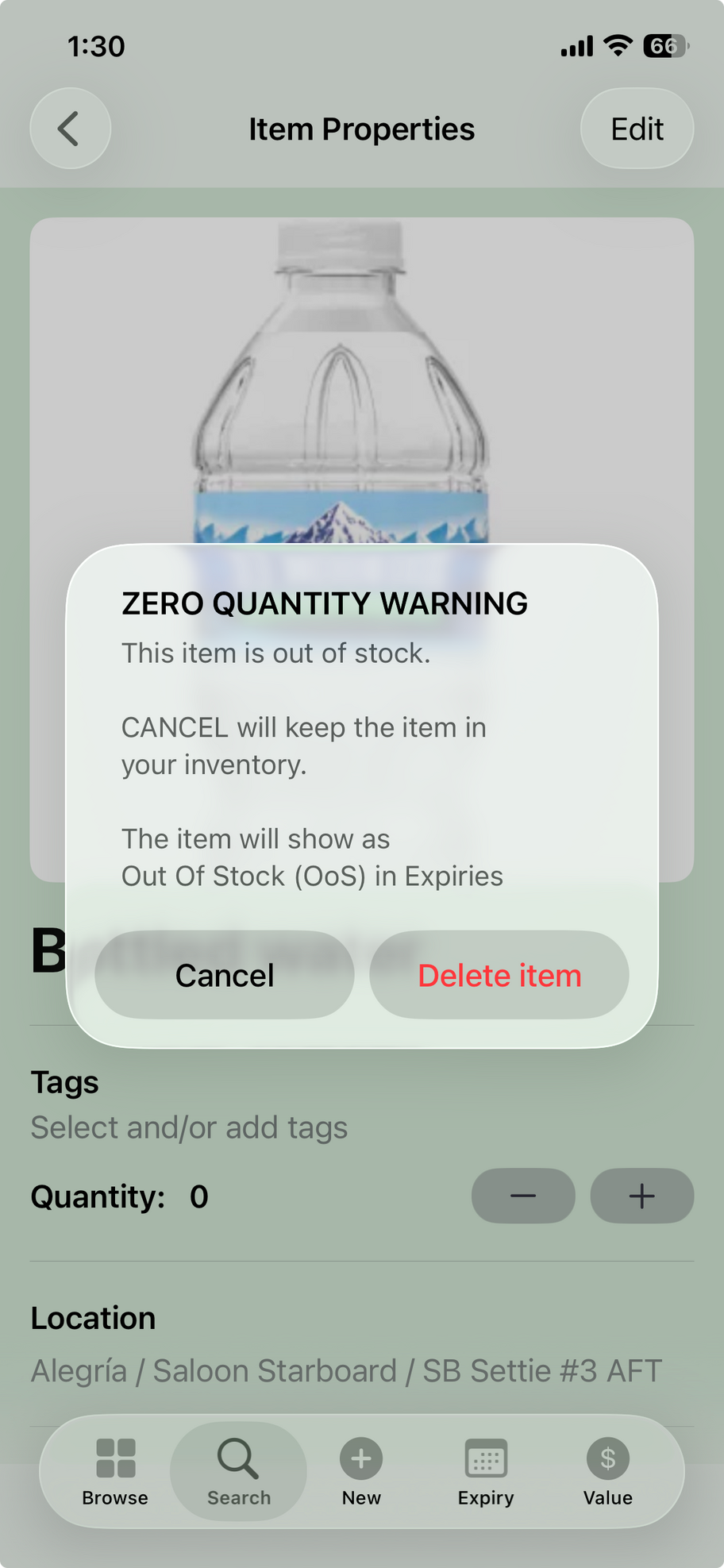Screen dimensions: 724x1568
Task: Switch to the Search tab
Action: (x=238, y=1472)
